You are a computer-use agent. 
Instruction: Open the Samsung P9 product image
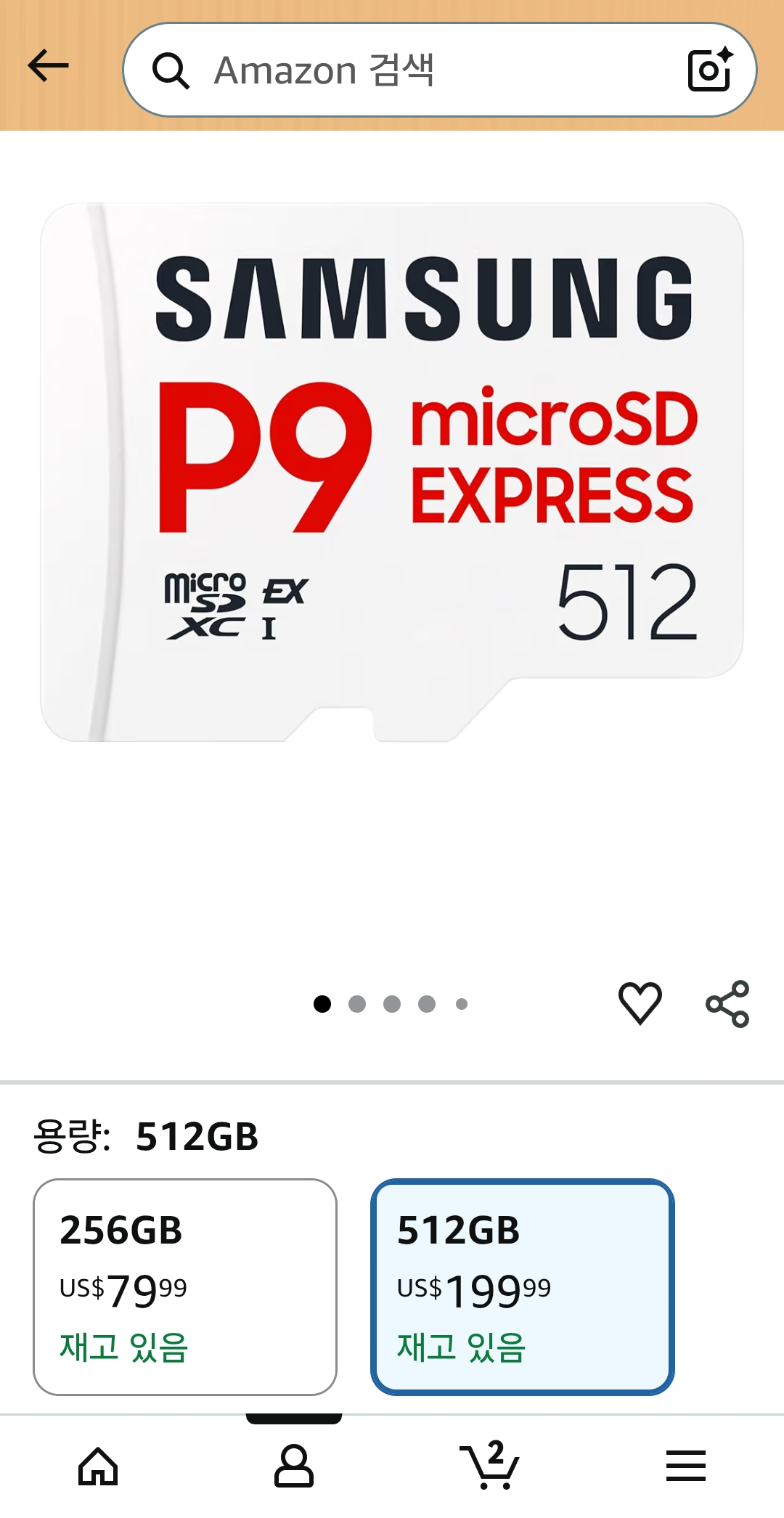[x=392, y=472]
